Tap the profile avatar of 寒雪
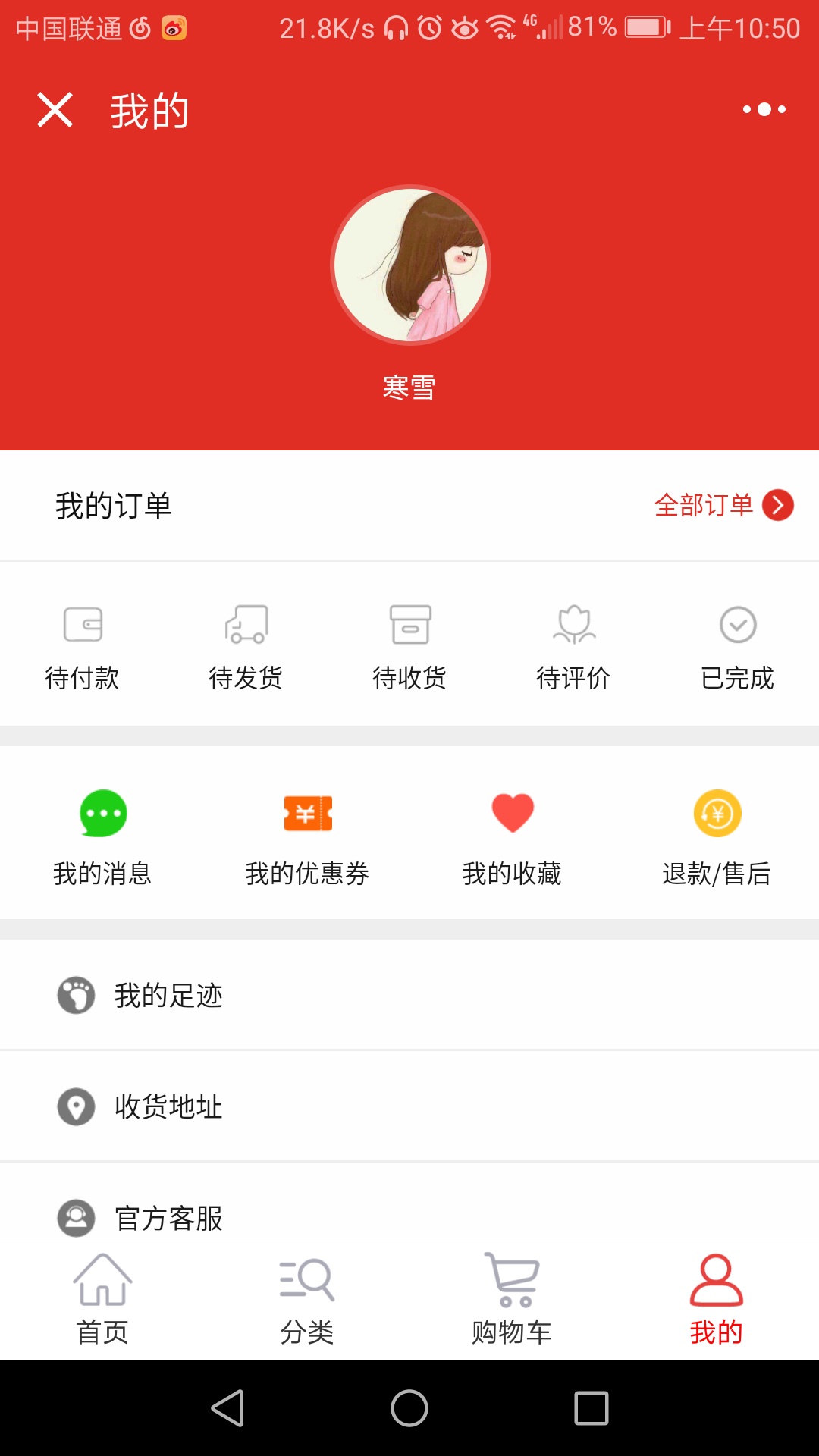819x1456 pixels. click(x=410, y=265)
